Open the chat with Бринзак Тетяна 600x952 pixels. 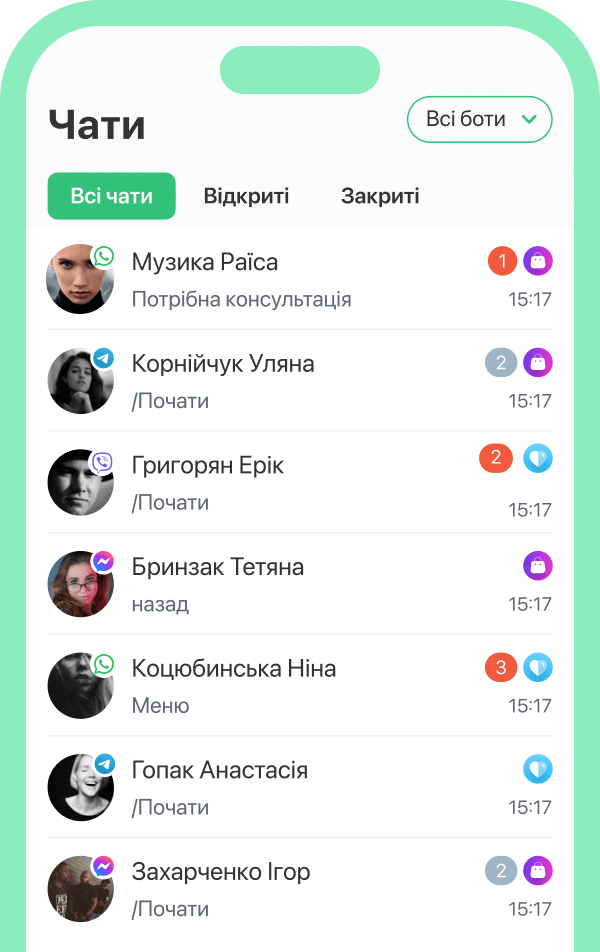[x=300, y=584]
